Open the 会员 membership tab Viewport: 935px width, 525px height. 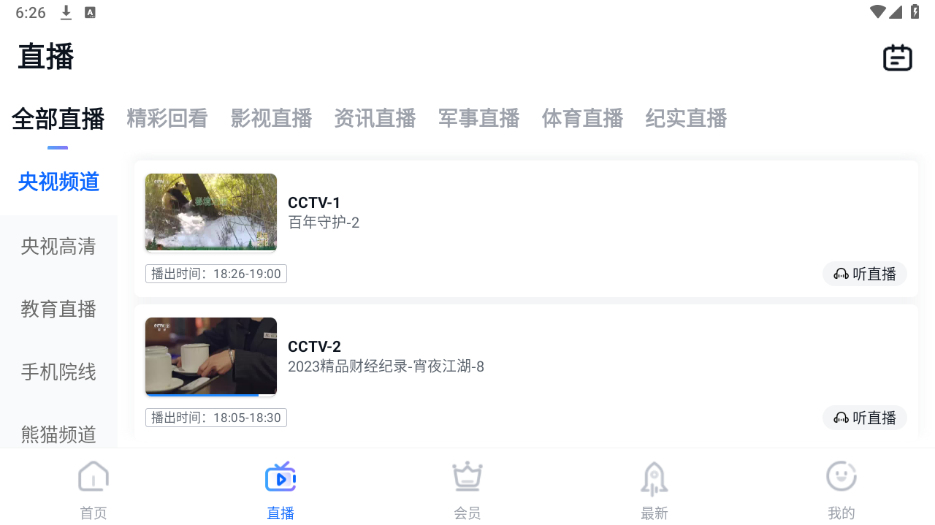[x=467, y=490]
